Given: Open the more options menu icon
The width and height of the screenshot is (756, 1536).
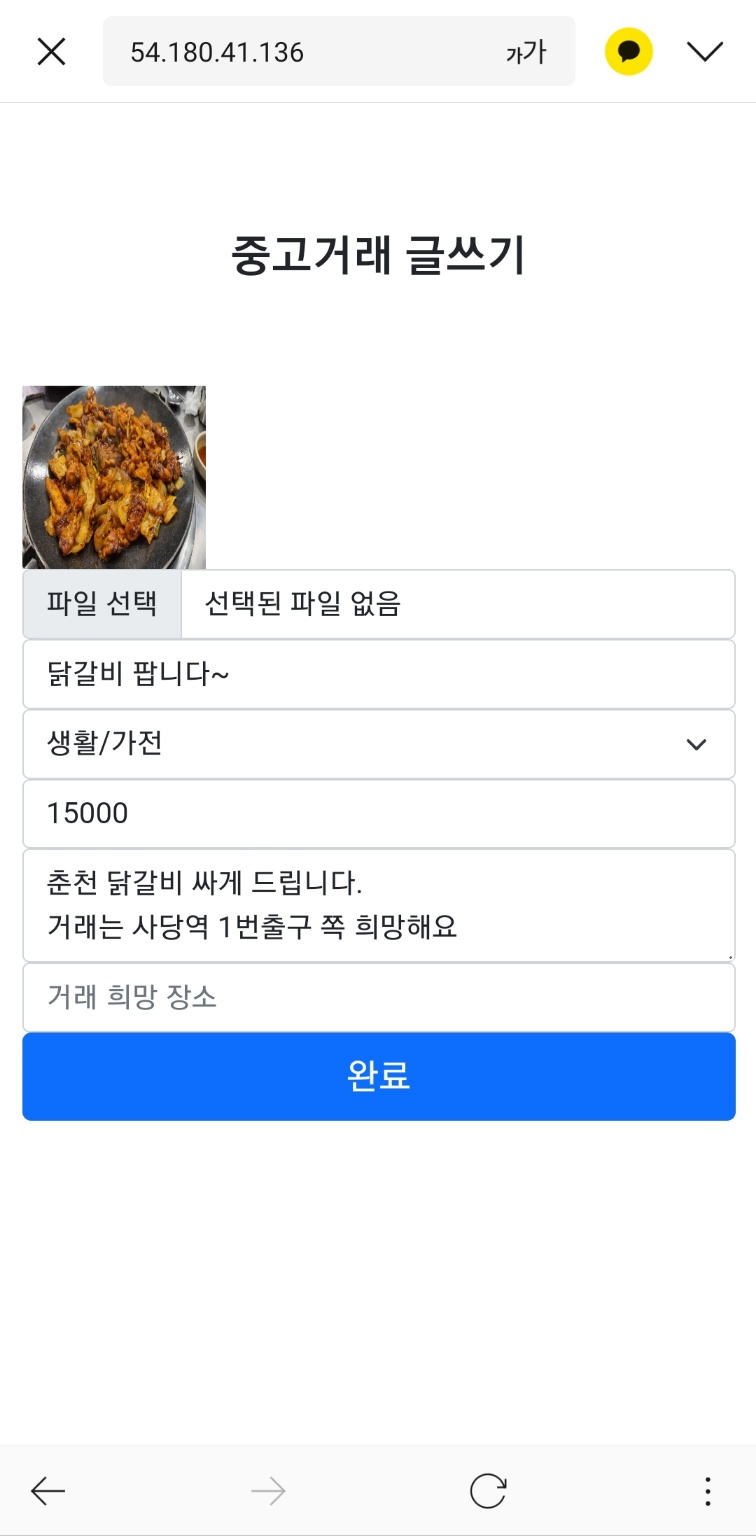Looking at the screenshot, I should pyautogui.click(x=707, y=1490).
